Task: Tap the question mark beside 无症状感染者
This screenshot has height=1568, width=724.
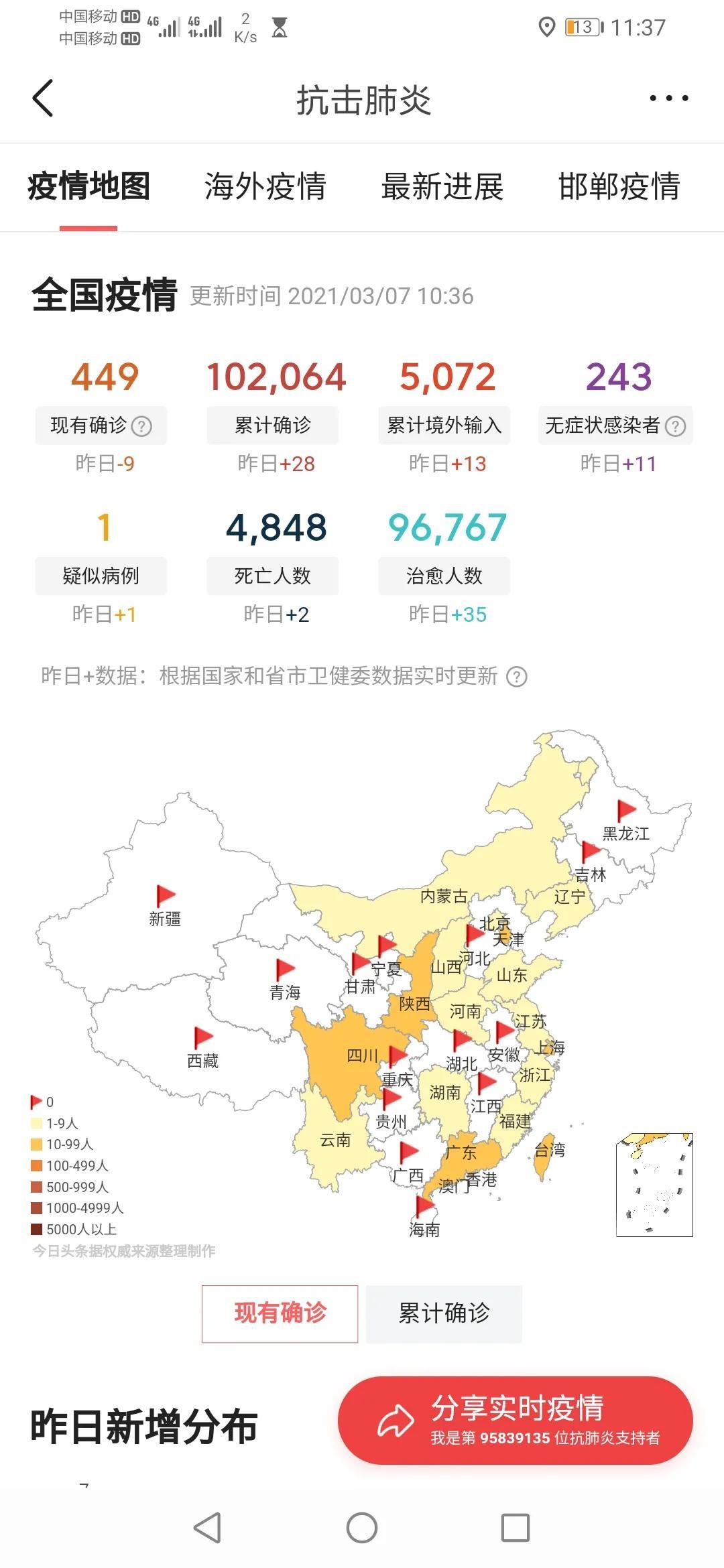Action: 676,425
